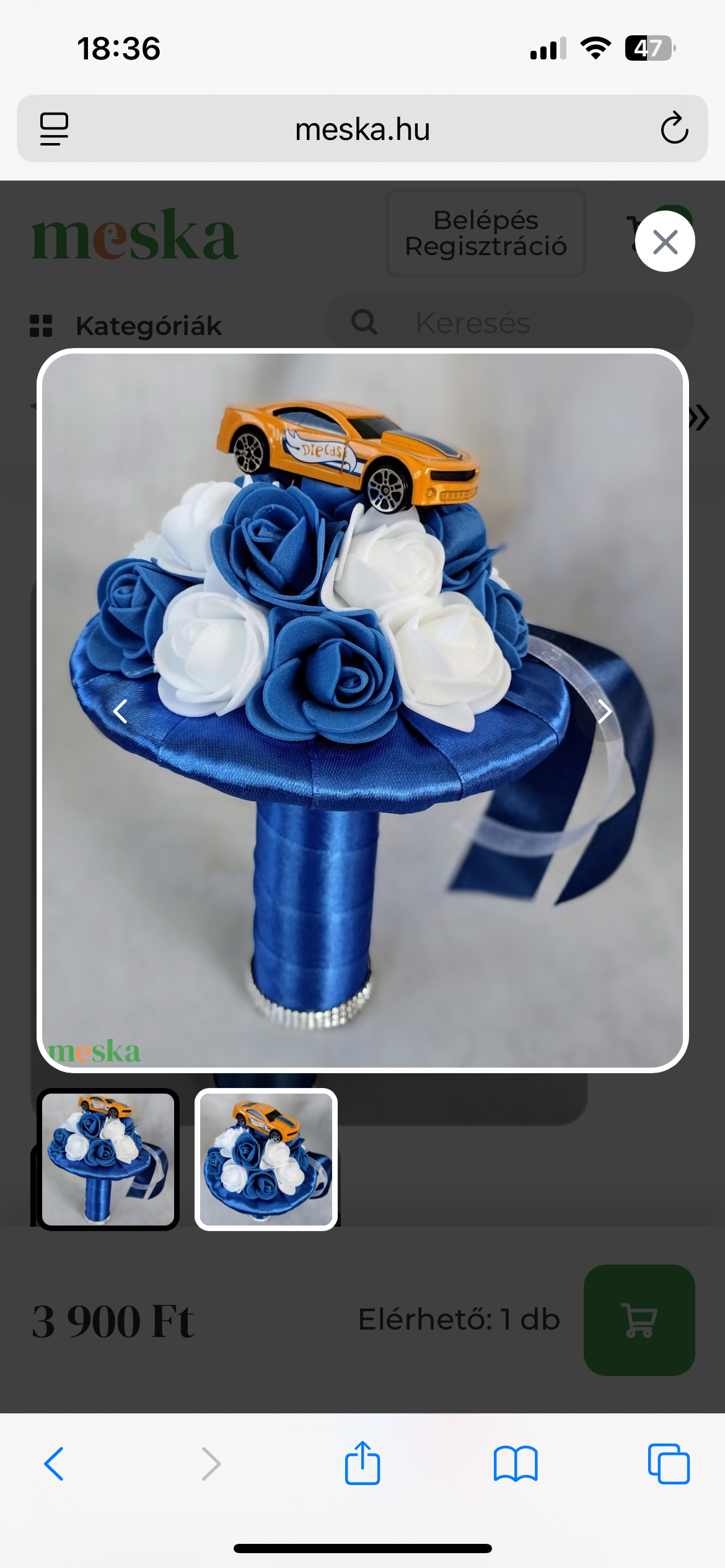Select the first bouquet thumbnail
The width and height of the screenshot is (725, 1568).
108,1159
